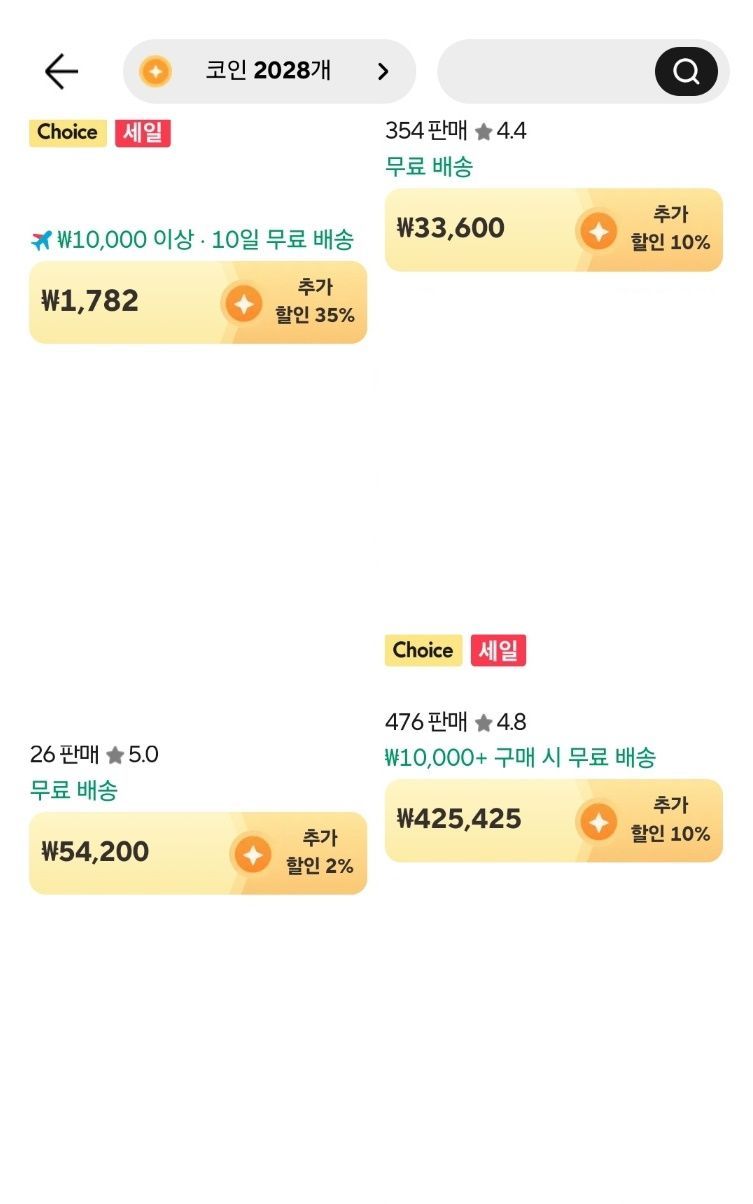Tap the coin icon in the header
753x1204 pixels.
coord(155,71)
